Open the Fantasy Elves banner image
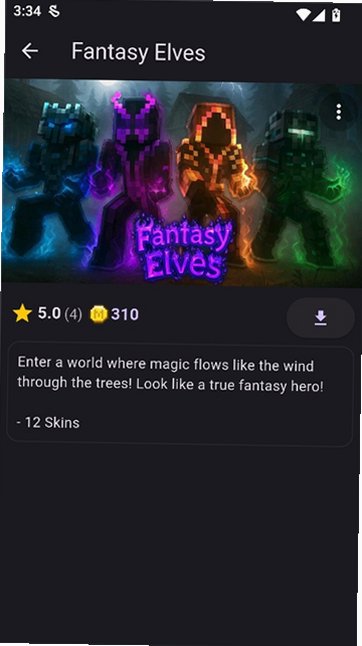Image resolution: width=362 pixels, height=646 pixels. [181, 183]
